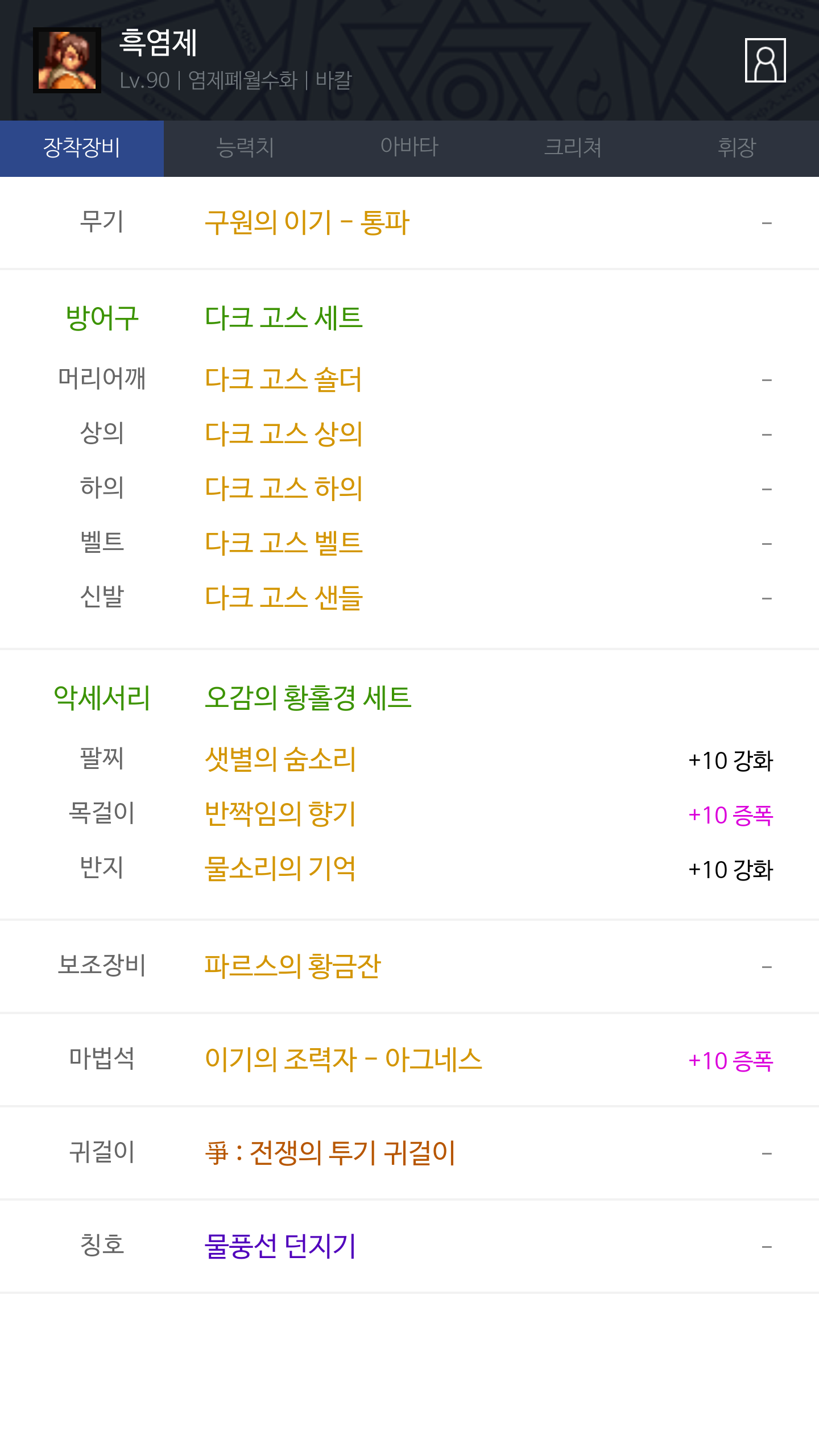
Task: Open necklace 반짝임의 향기
Action: click(280, 814)
